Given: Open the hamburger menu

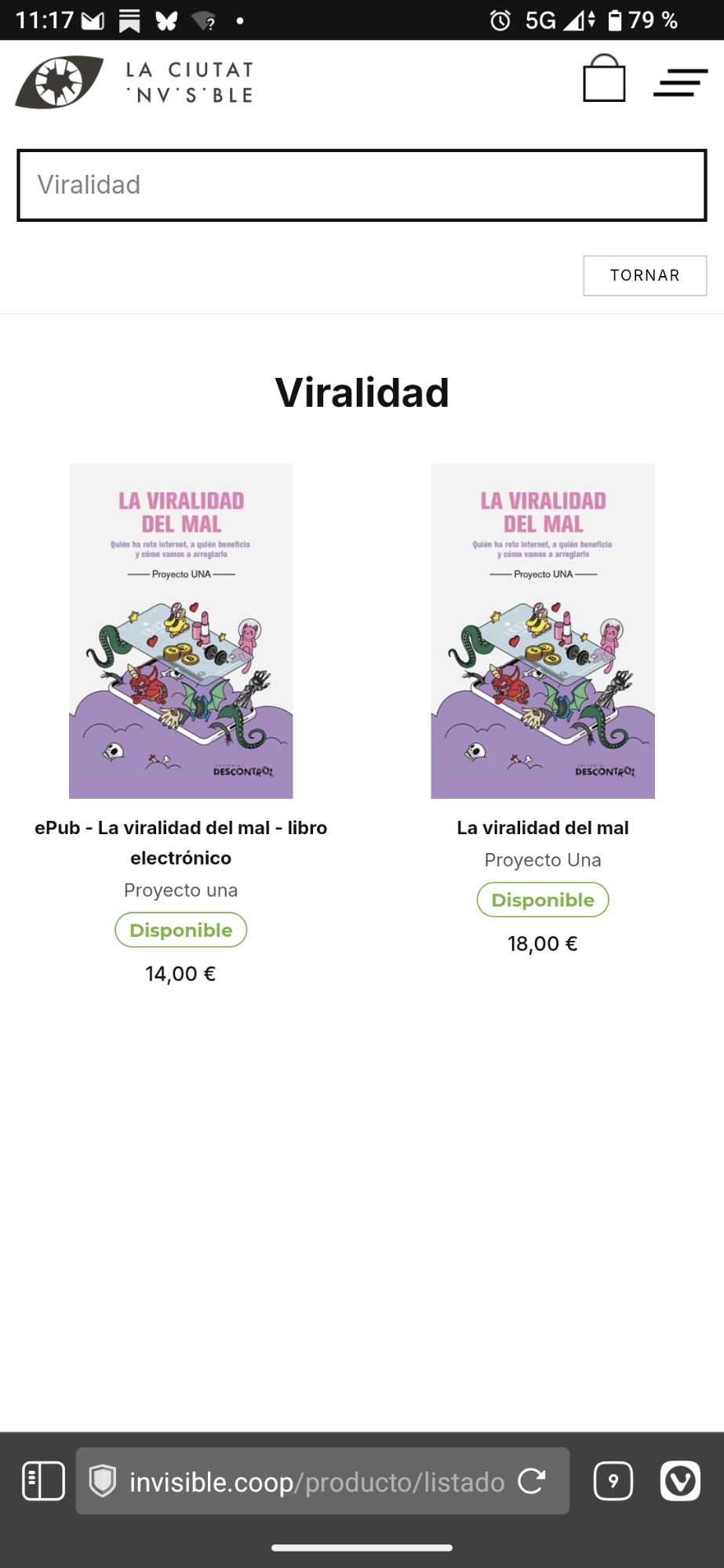Looking at the screenshot, I should (680, 82).
